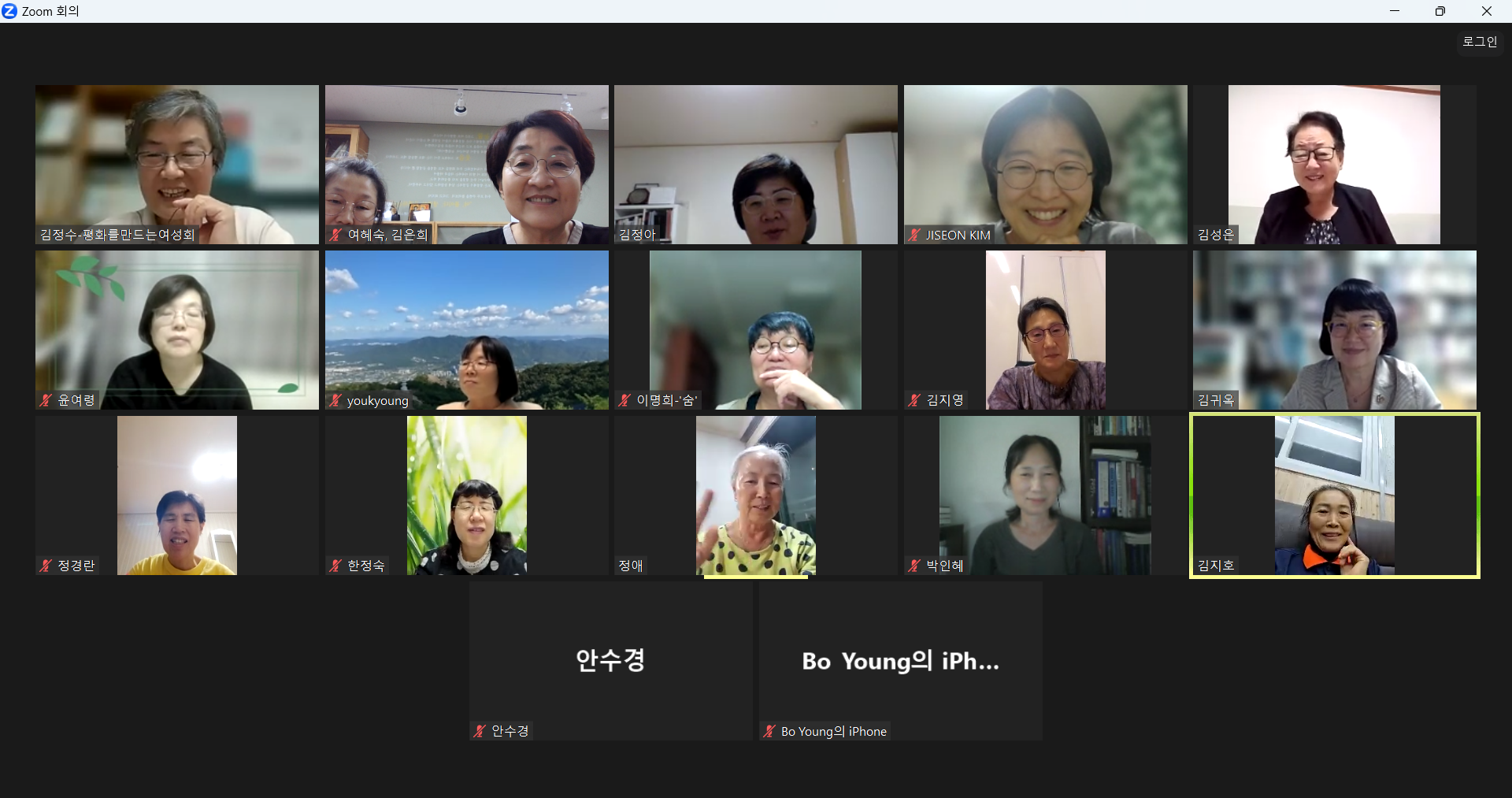Select JISEON KIM's video tile
The width and height of the screenshot is (1512, 798).
pos(1045,165)
